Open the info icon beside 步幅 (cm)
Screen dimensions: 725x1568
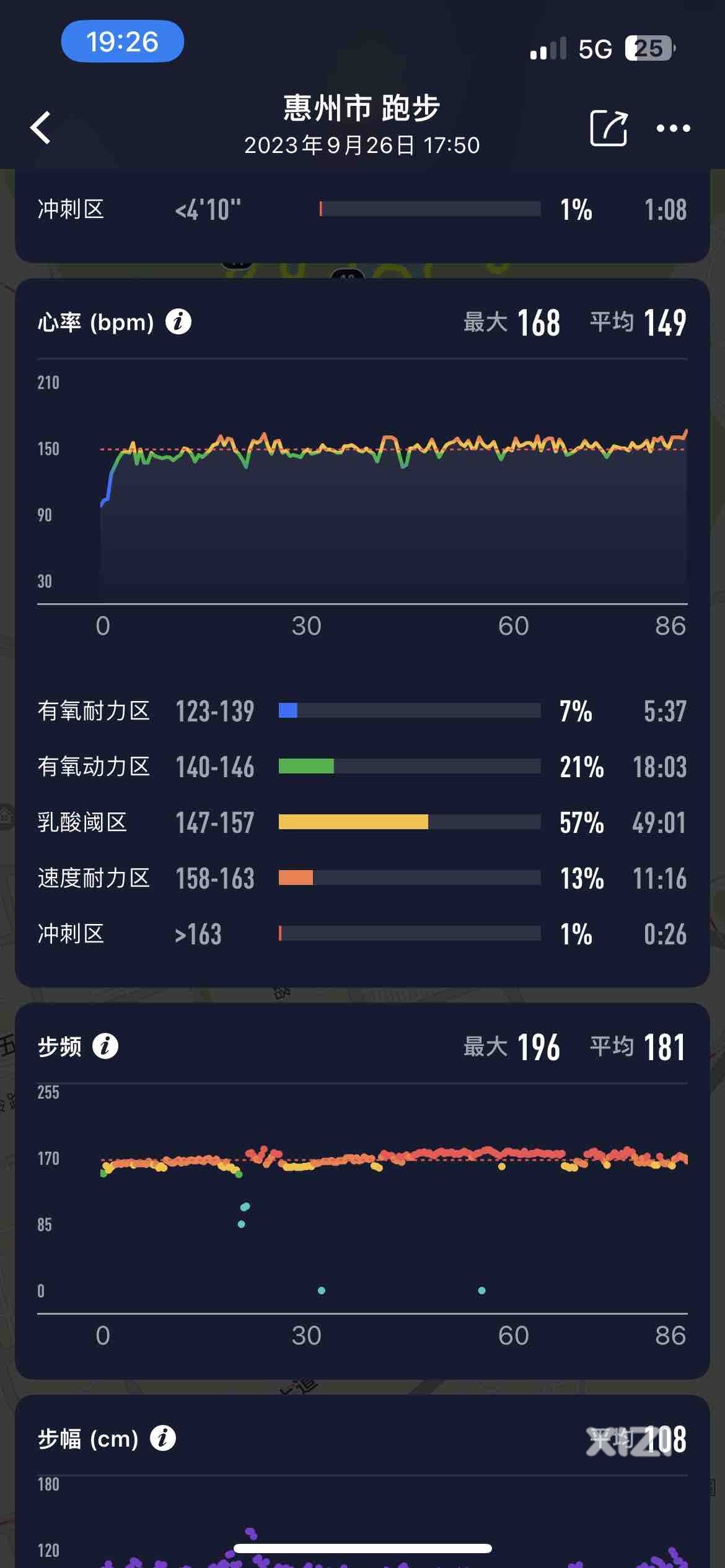(163, 1438)
